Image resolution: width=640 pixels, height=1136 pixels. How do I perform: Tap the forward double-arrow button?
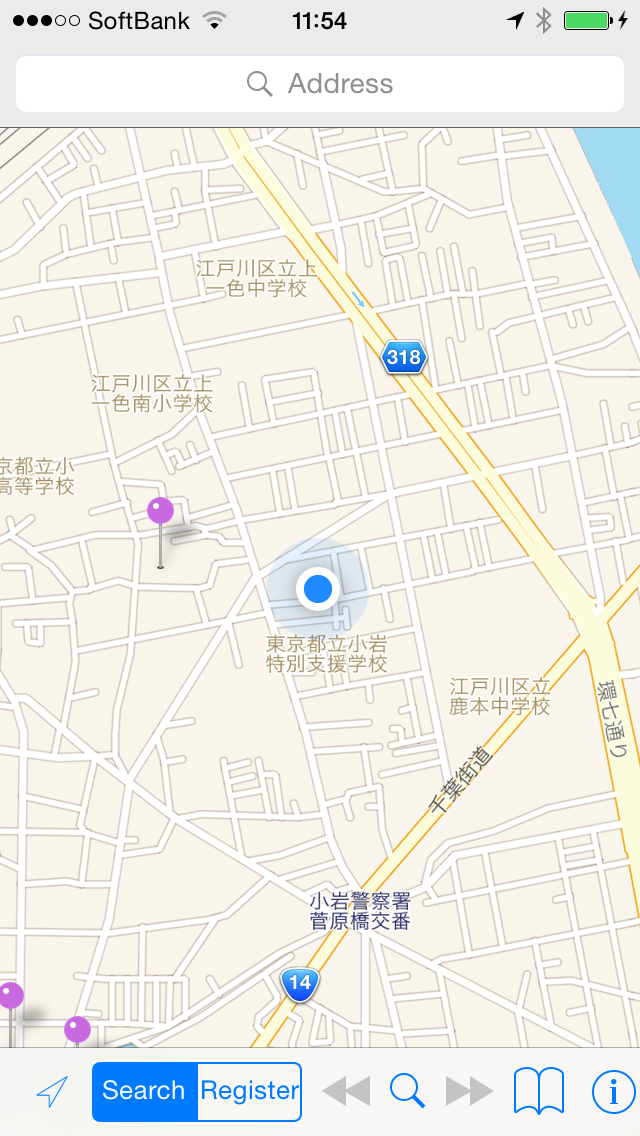click(470, 1091)
